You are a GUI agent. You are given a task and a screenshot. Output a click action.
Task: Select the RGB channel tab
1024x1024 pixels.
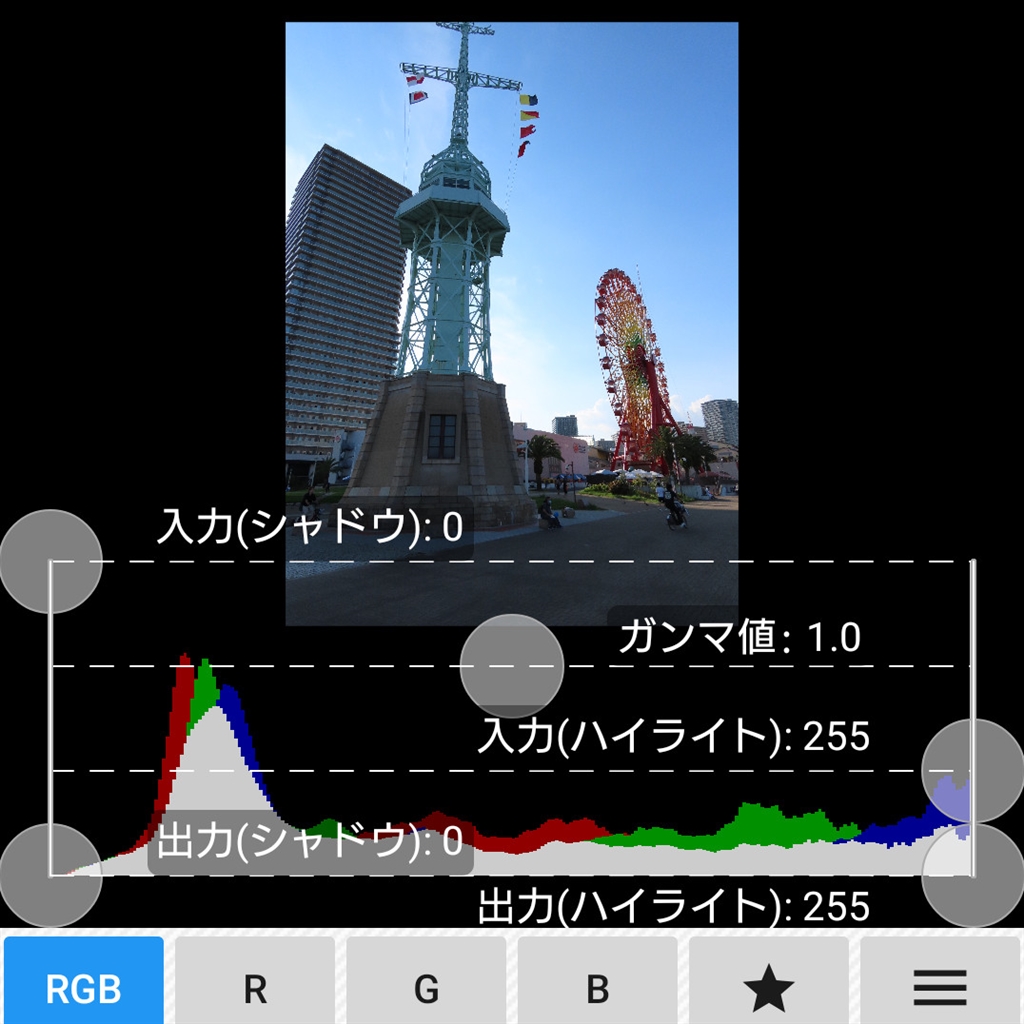pos(84,988)
